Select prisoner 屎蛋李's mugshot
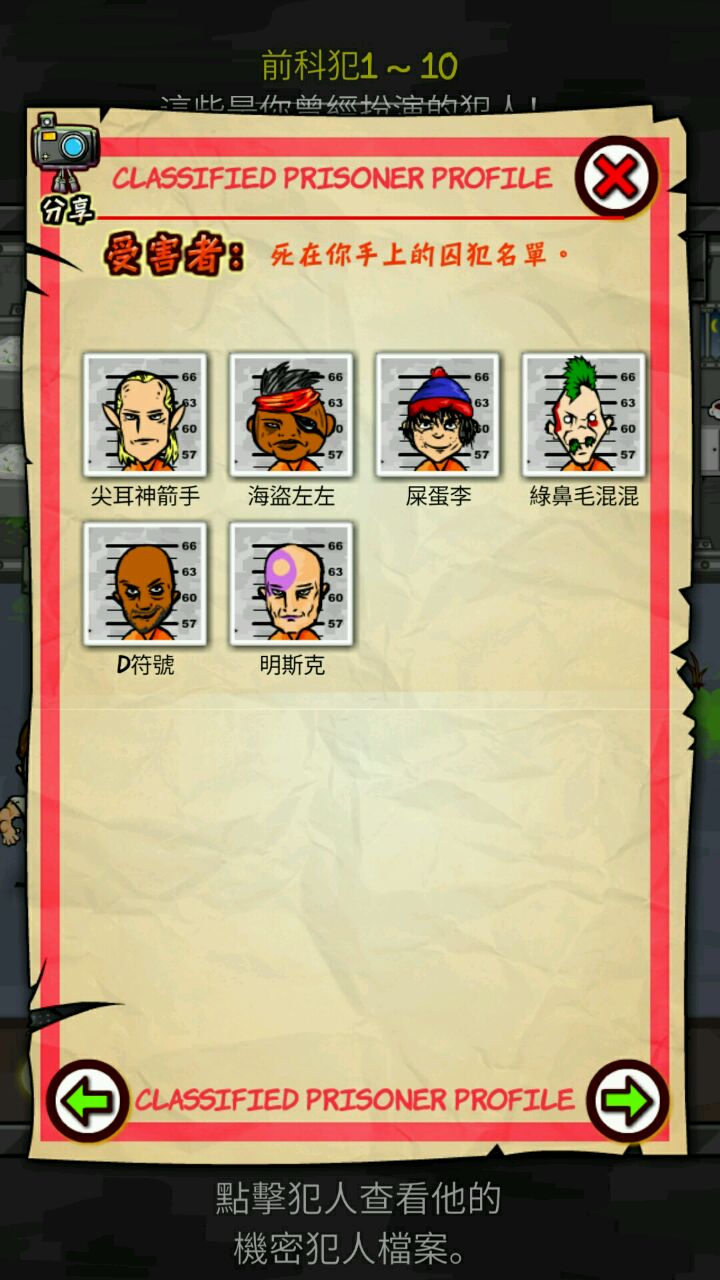Image resolution: width=720 pixels, height=1280 pixels. tap(437, 414)
